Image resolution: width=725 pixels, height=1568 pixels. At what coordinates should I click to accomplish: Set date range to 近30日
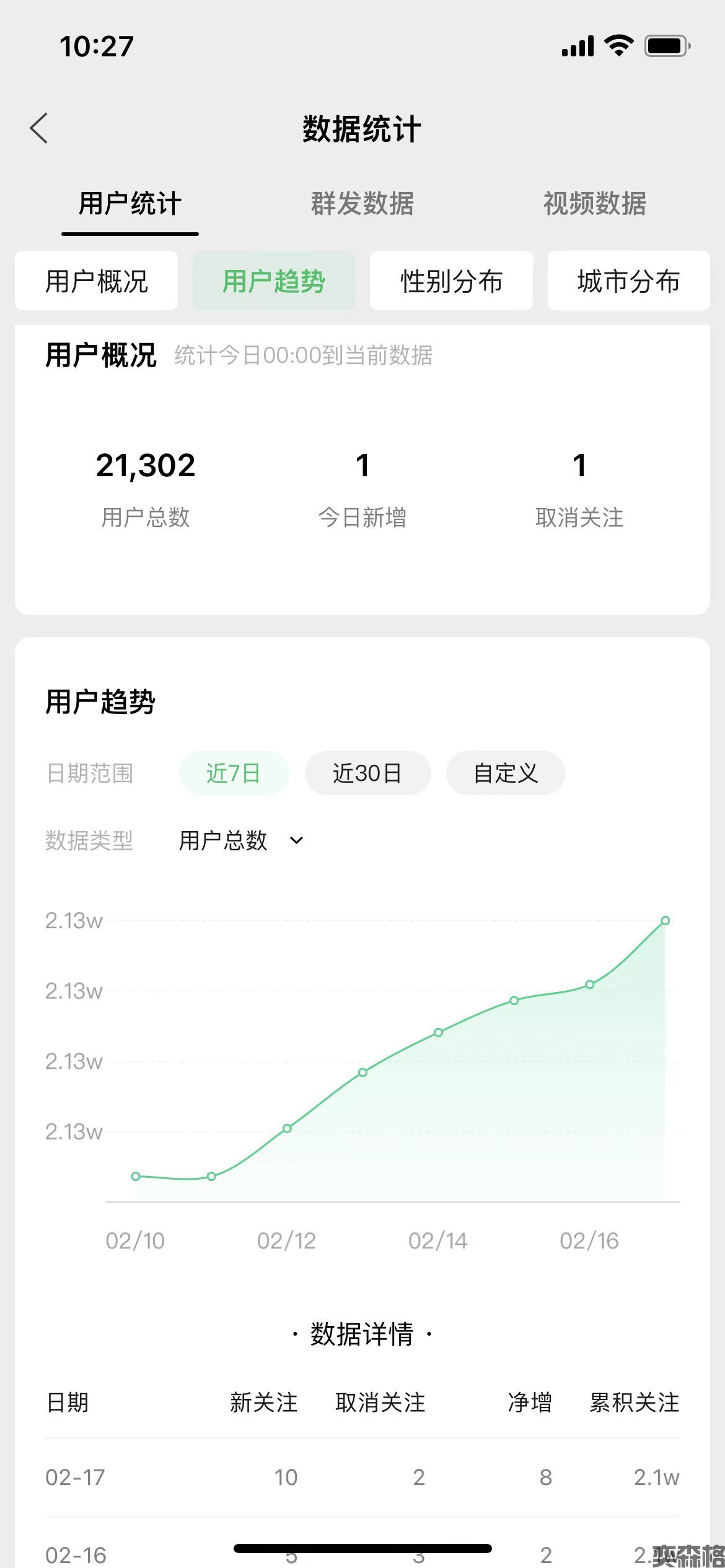point(367,773)
